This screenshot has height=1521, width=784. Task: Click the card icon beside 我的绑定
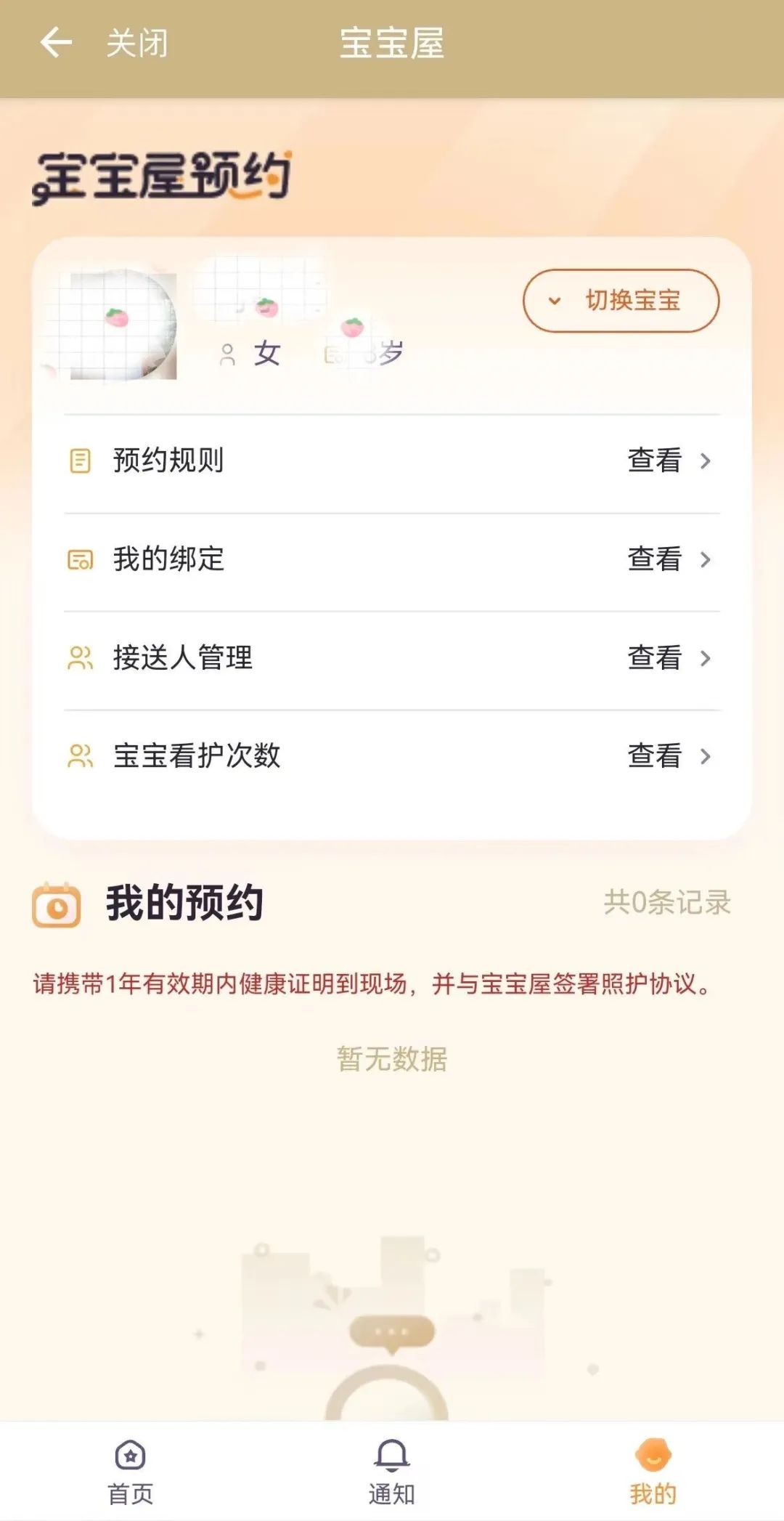(x=81, y=559)
